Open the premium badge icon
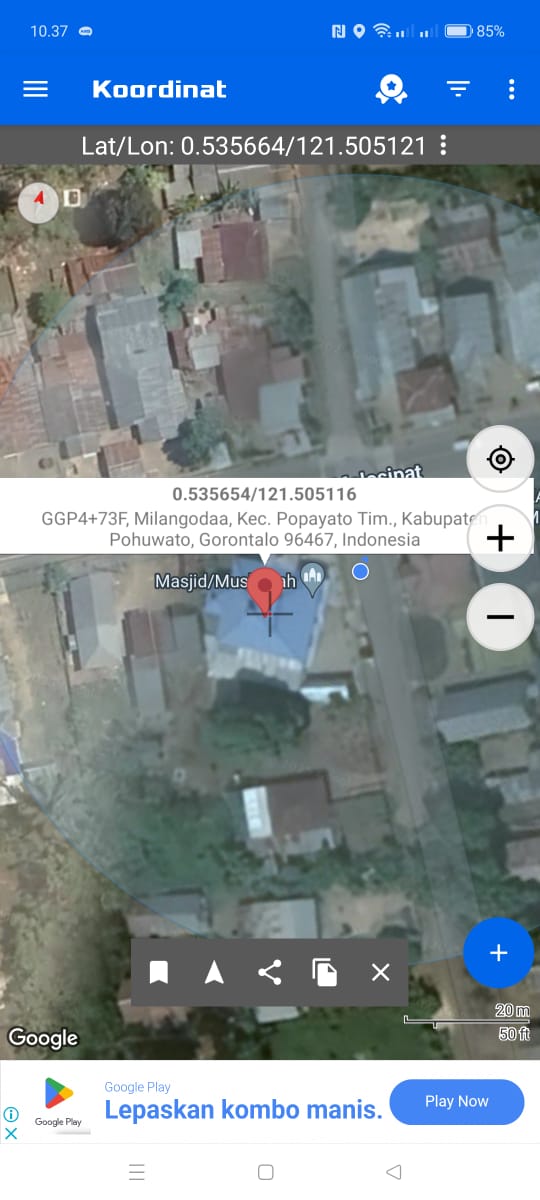This screenshot has height=1200, width=540. (x=391, y=89)
